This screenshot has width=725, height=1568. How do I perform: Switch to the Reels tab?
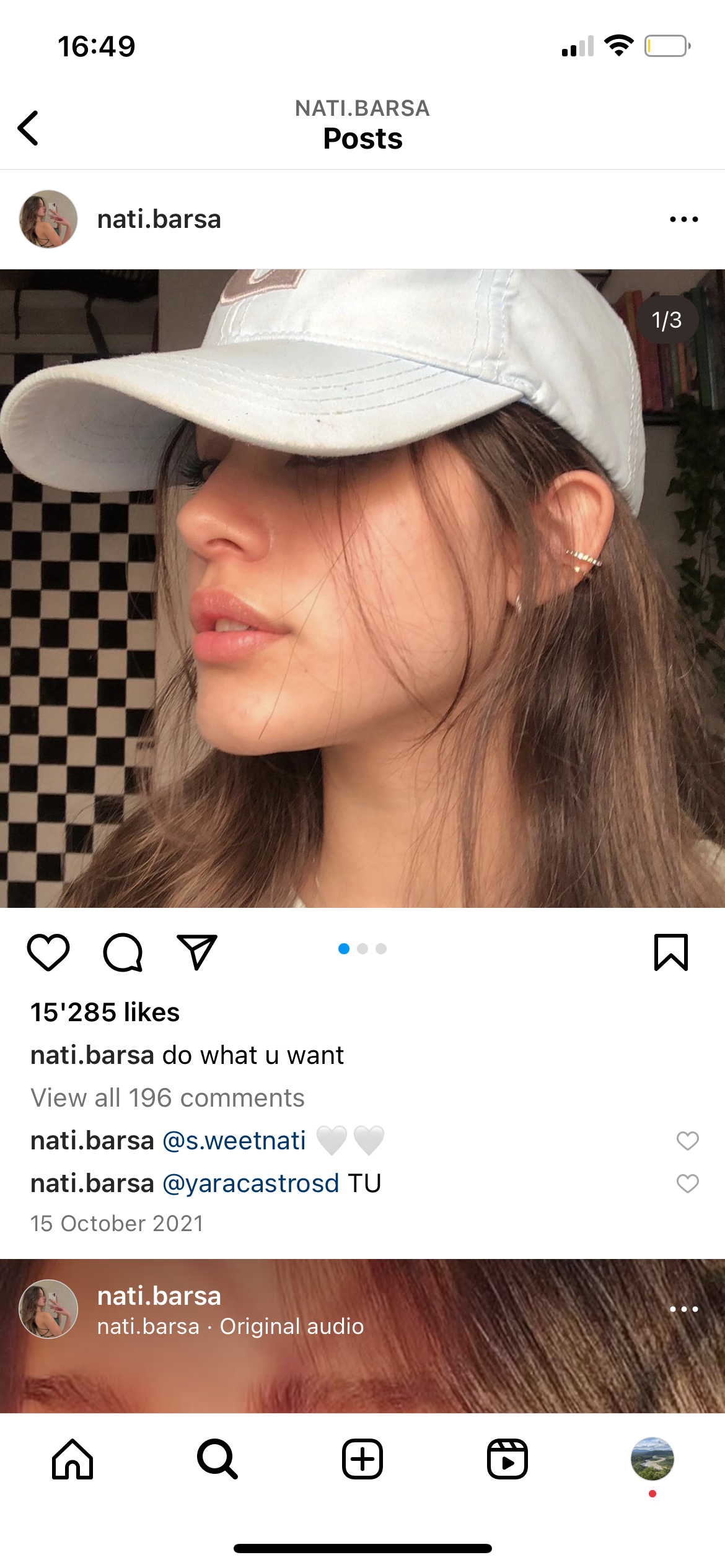pos(507,1459)
